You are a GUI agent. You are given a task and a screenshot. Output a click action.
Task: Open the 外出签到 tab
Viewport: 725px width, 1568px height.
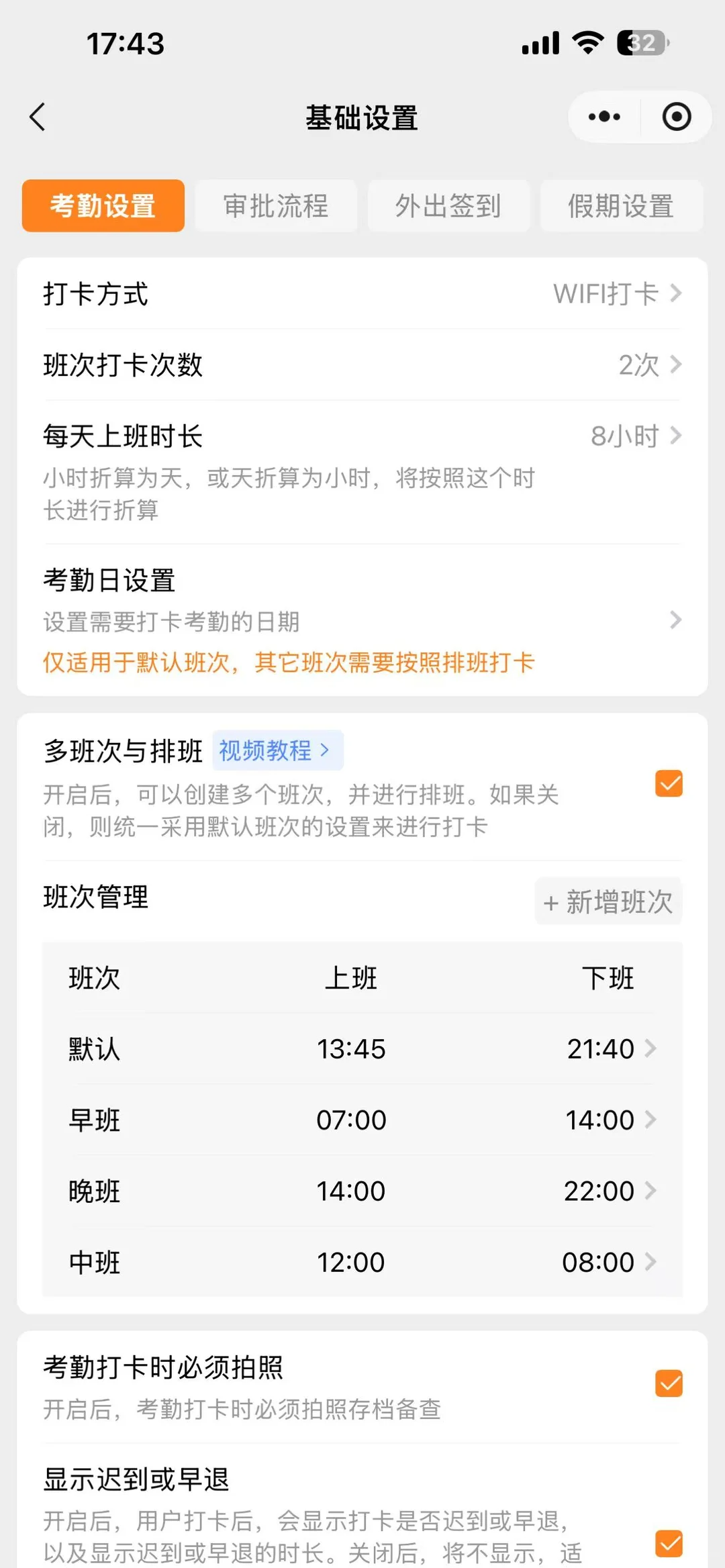(448, 206)
